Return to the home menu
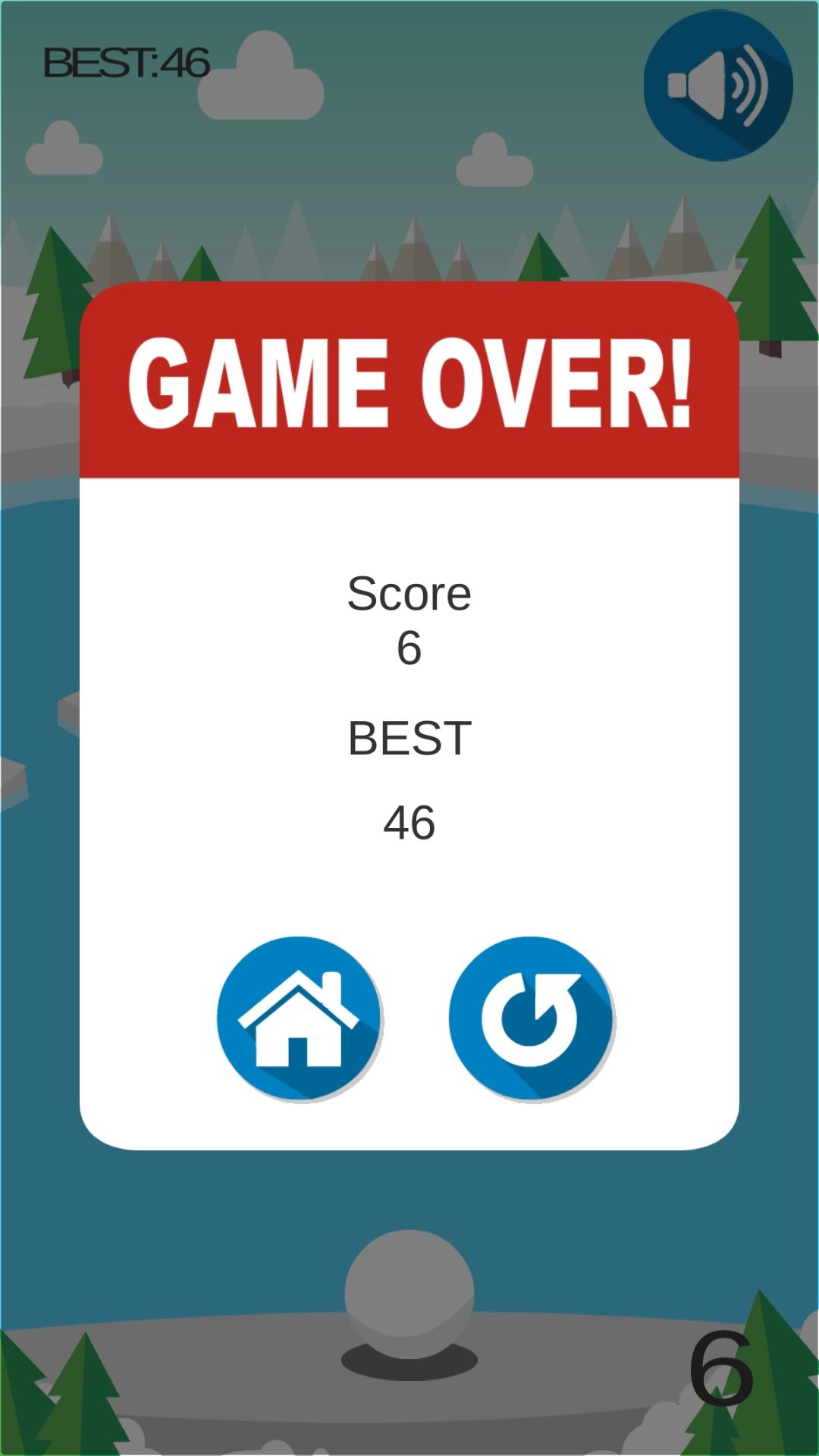This screenshot has width=819, height=1456. click(x=299, y=1018)
